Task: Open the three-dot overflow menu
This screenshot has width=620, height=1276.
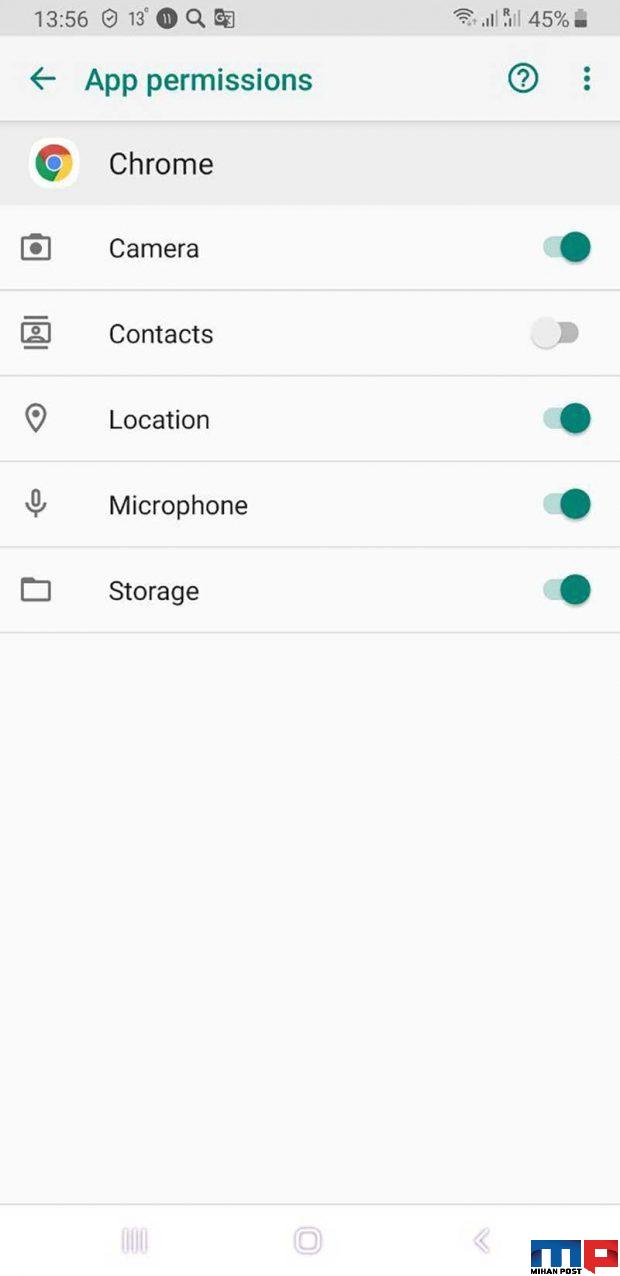Action: 587,79
